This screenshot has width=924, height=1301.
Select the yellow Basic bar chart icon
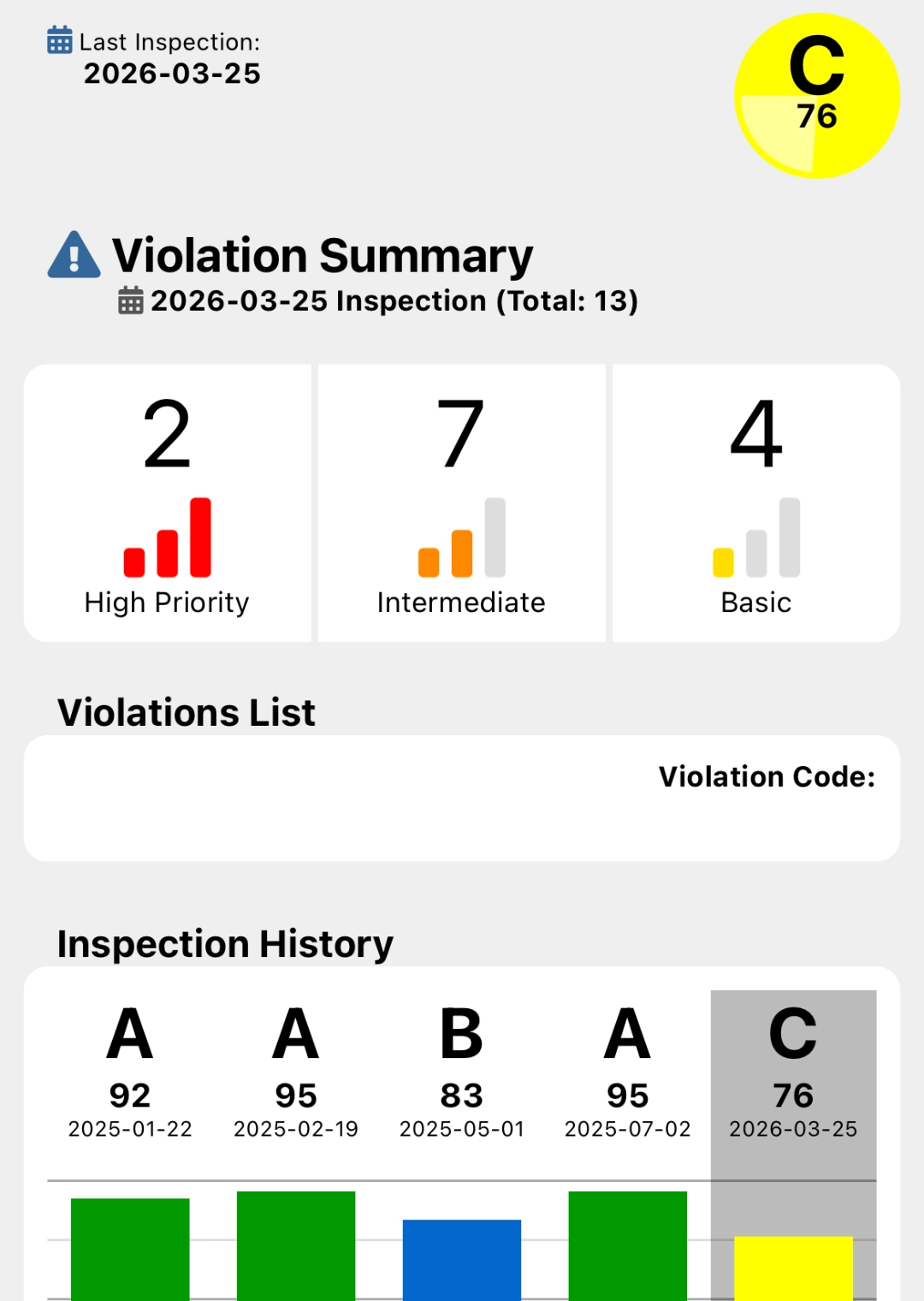756,539
